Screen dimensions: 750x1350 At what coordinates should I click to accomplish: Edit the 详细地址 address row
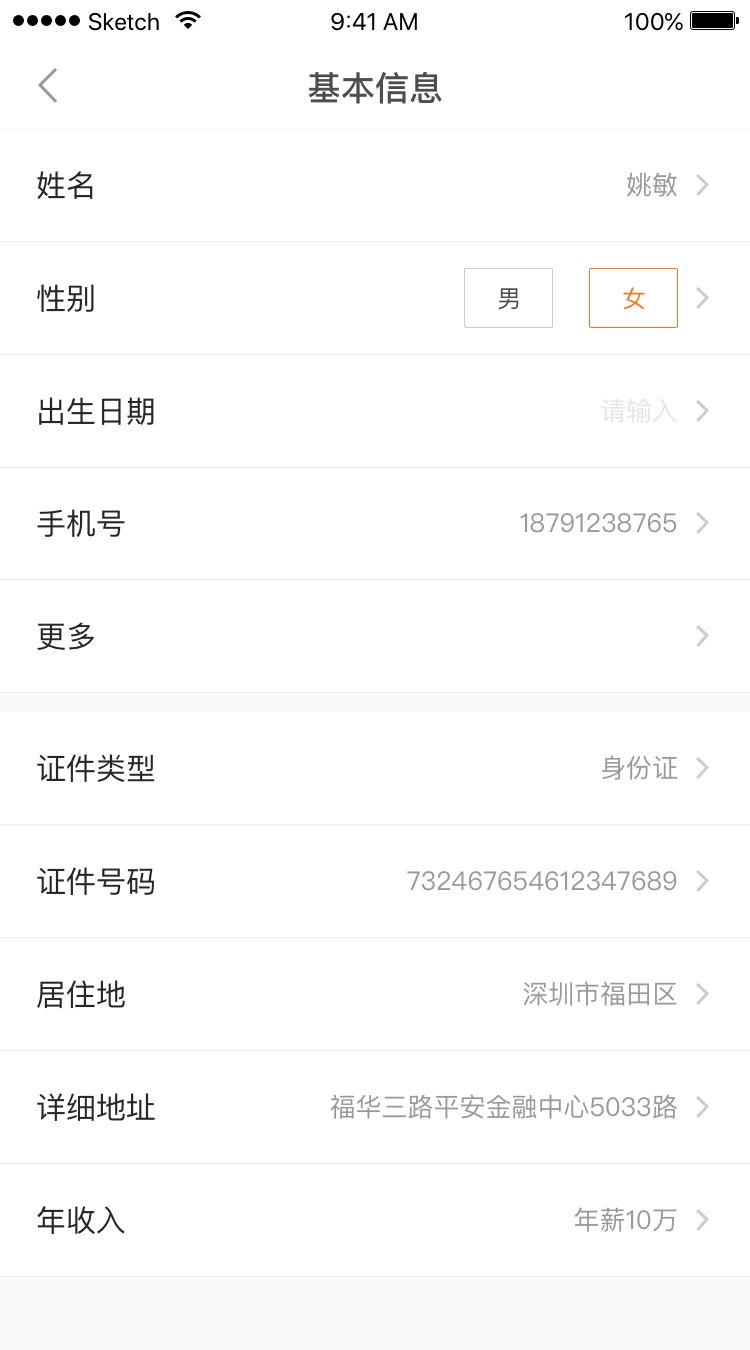(375, 1107)
